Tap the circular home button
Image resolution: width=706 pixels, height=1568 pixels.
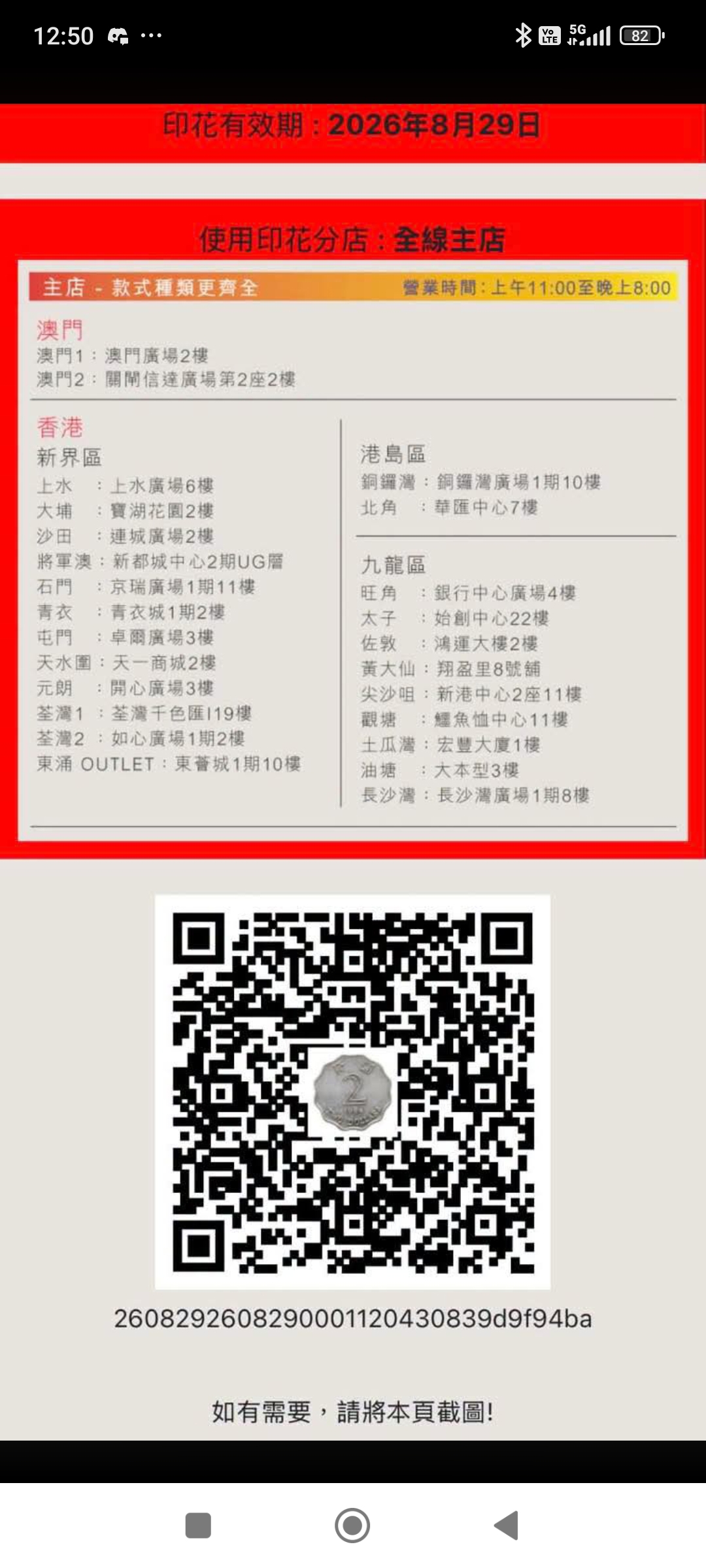coord(352,1526)
